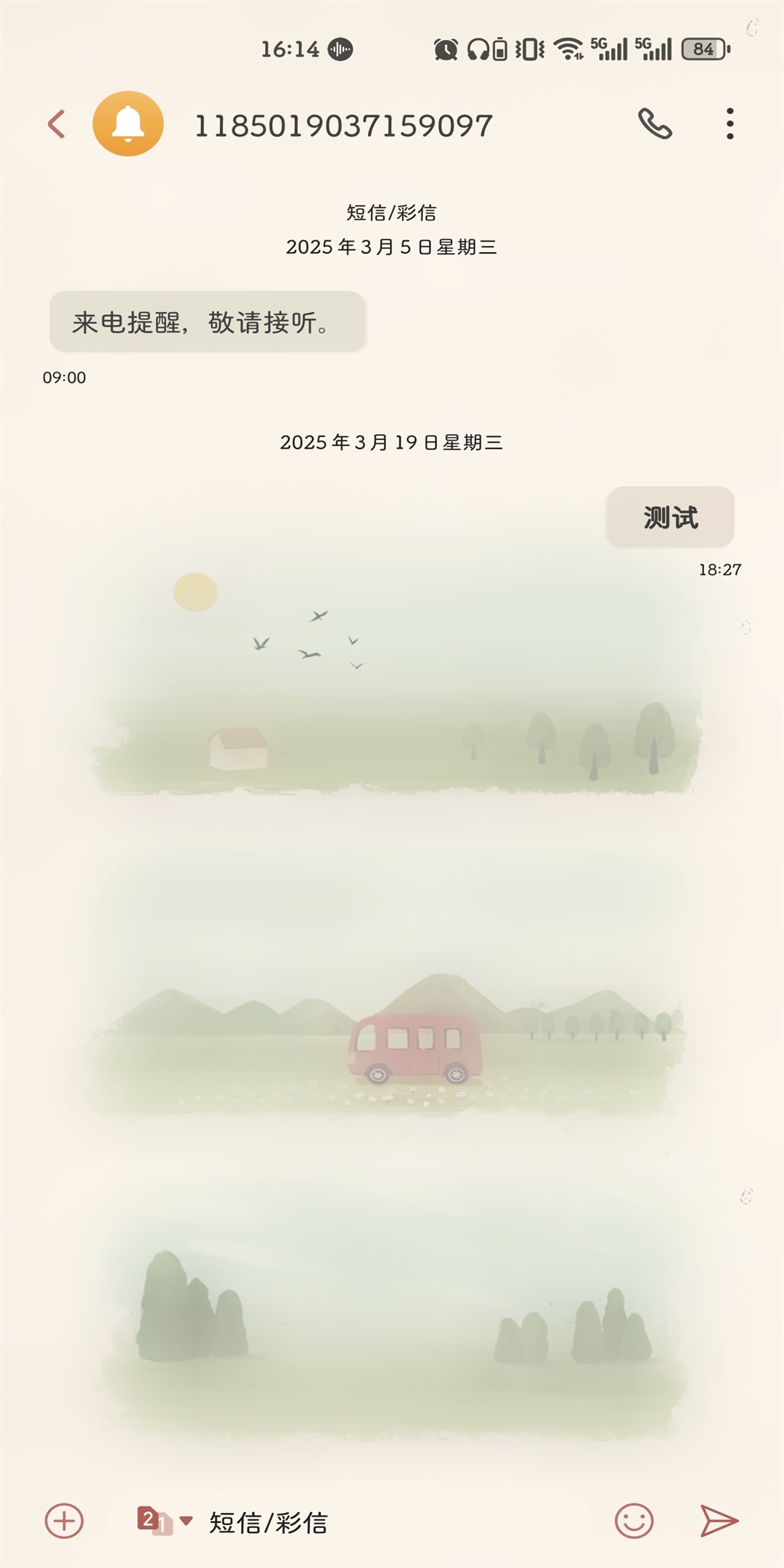The image size is (784, 1568).
Task: Open the emoji picker
Action: [634, 1521]
